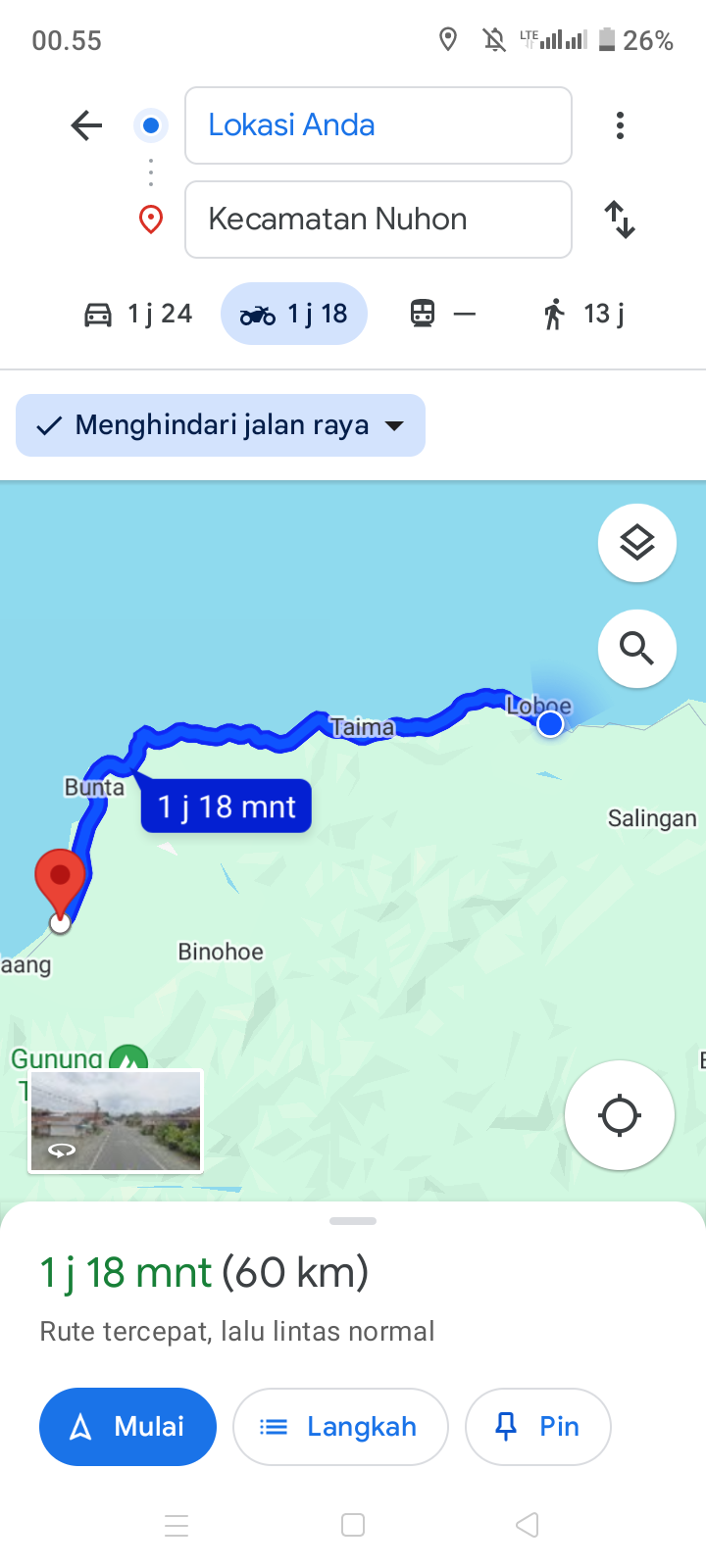
Task: Open map layers button
Action: coord(637,543)
